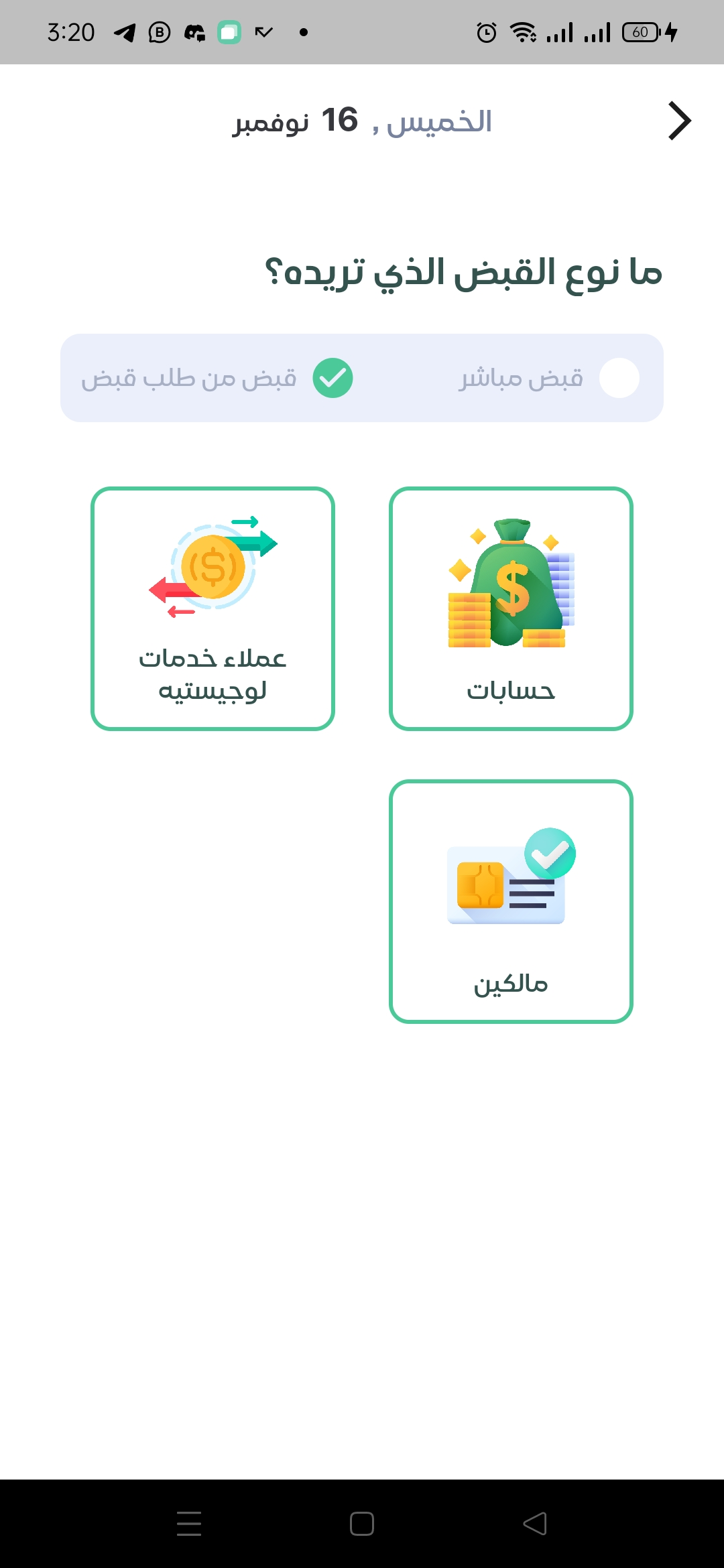
Task: Open the مالكين card
Action: point(511,901)
